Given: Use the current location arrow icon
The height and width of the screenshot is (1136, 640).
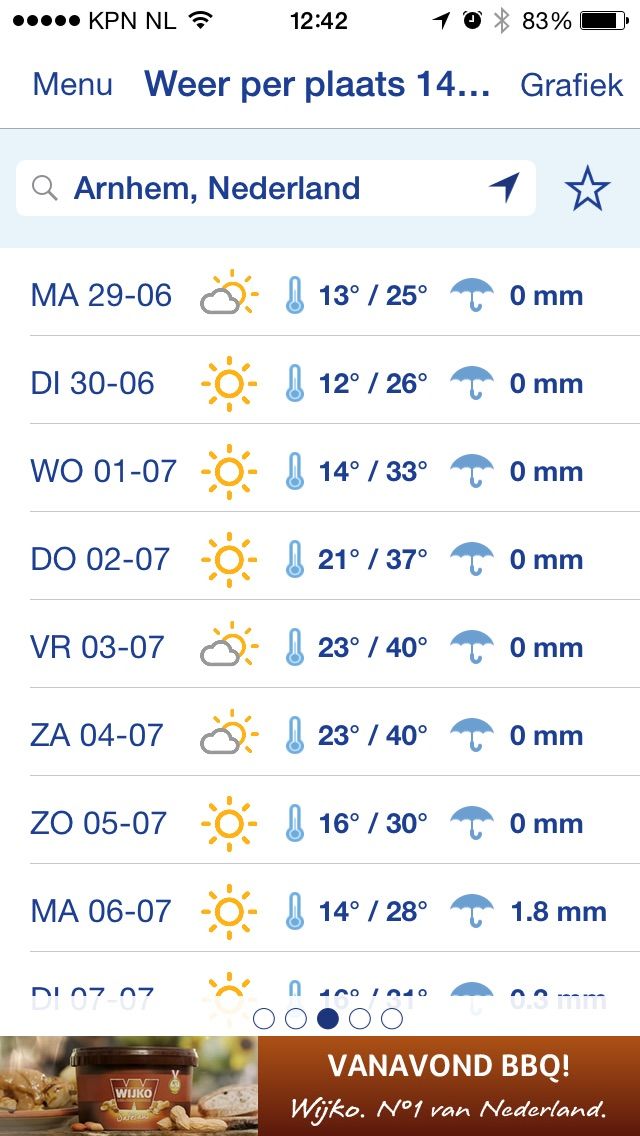Looking at the screenshot, I should [504, 188].
